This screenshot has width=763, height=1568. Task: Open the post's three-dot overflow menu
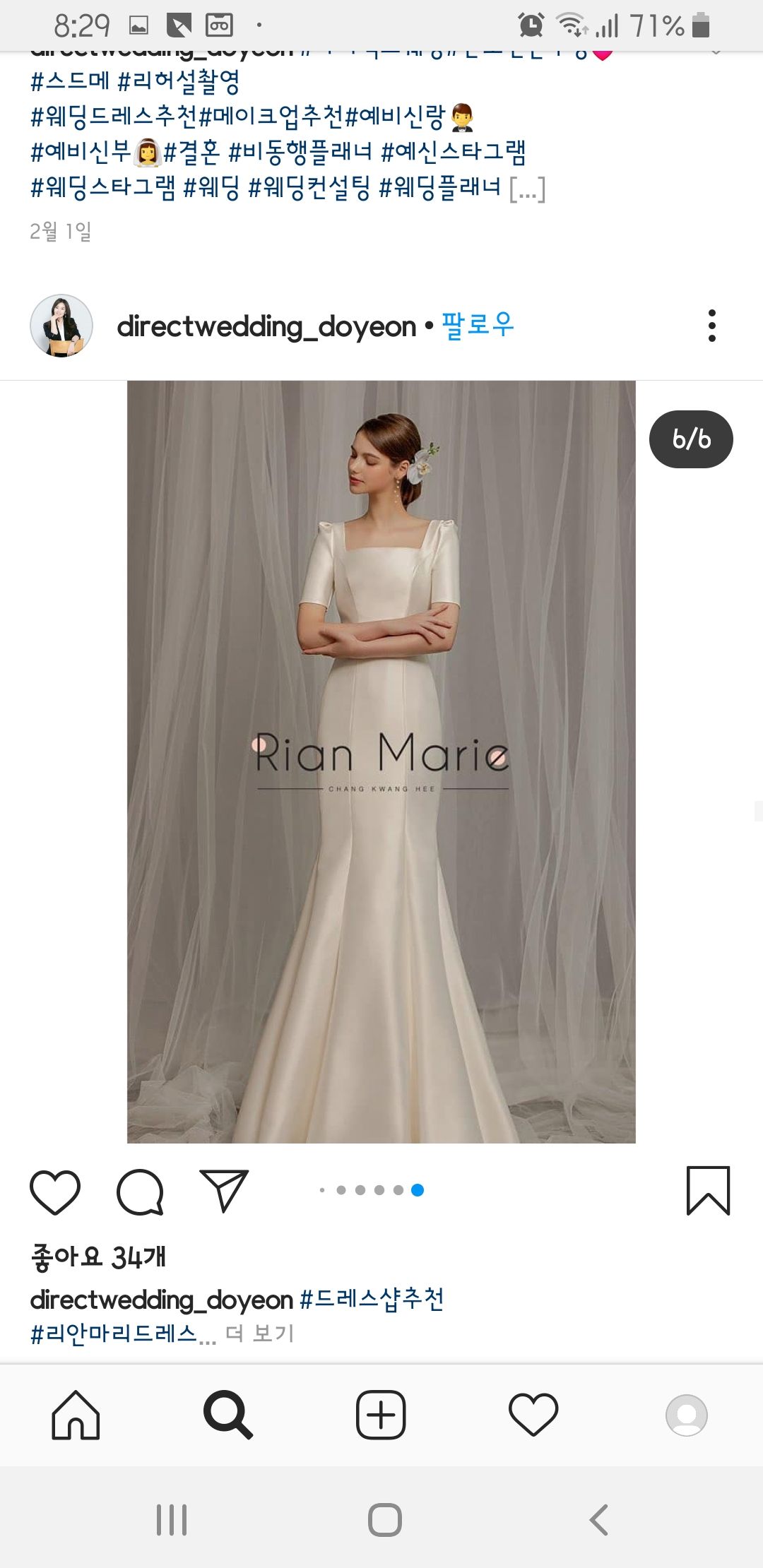[x=711, y=326]
